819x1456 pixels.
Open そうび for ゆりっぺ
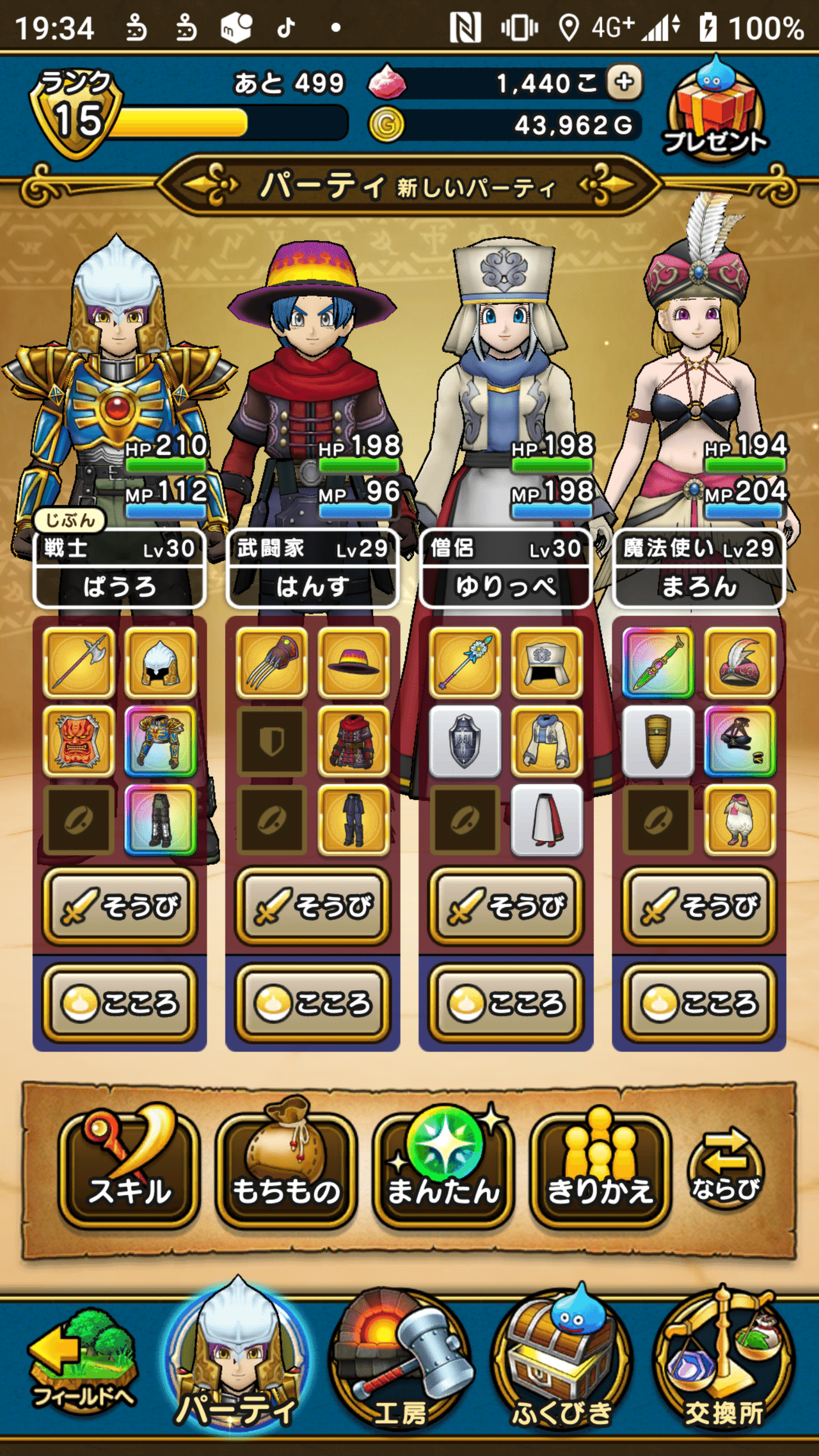(x=505, y=906)
